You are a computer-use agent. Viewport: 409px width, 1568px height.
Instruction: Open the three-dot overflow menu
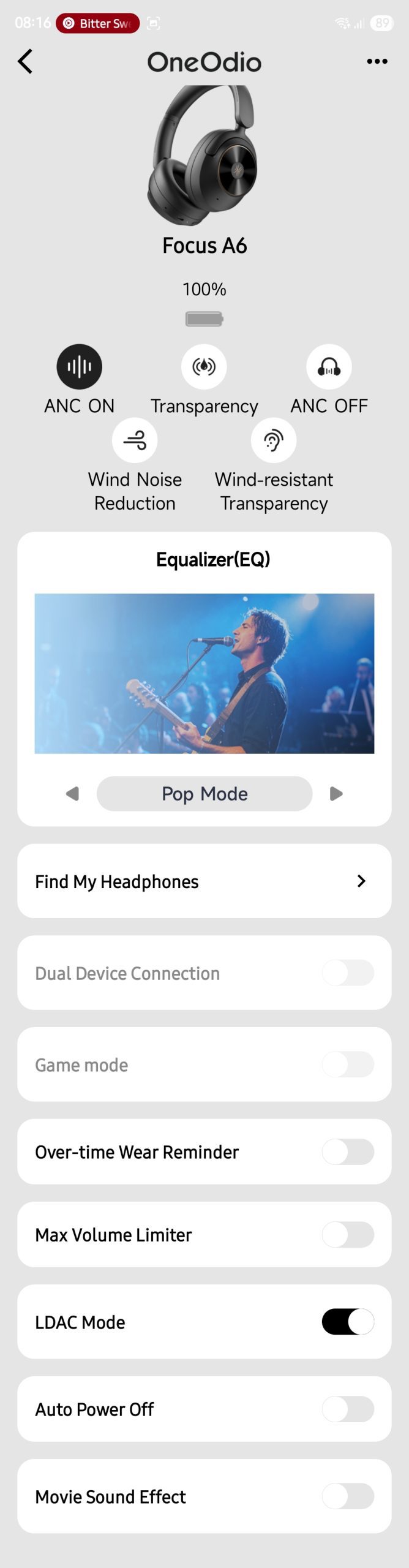(377, 61)
